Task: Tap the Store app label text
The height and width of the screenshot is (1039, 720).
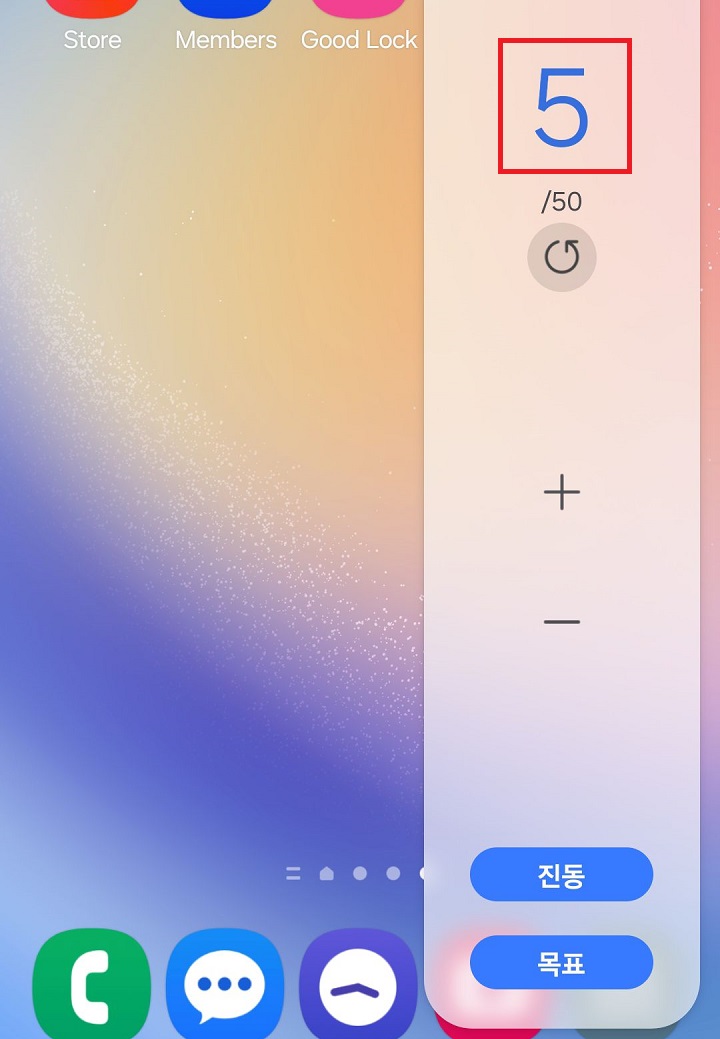Action: tap(91, 40)
